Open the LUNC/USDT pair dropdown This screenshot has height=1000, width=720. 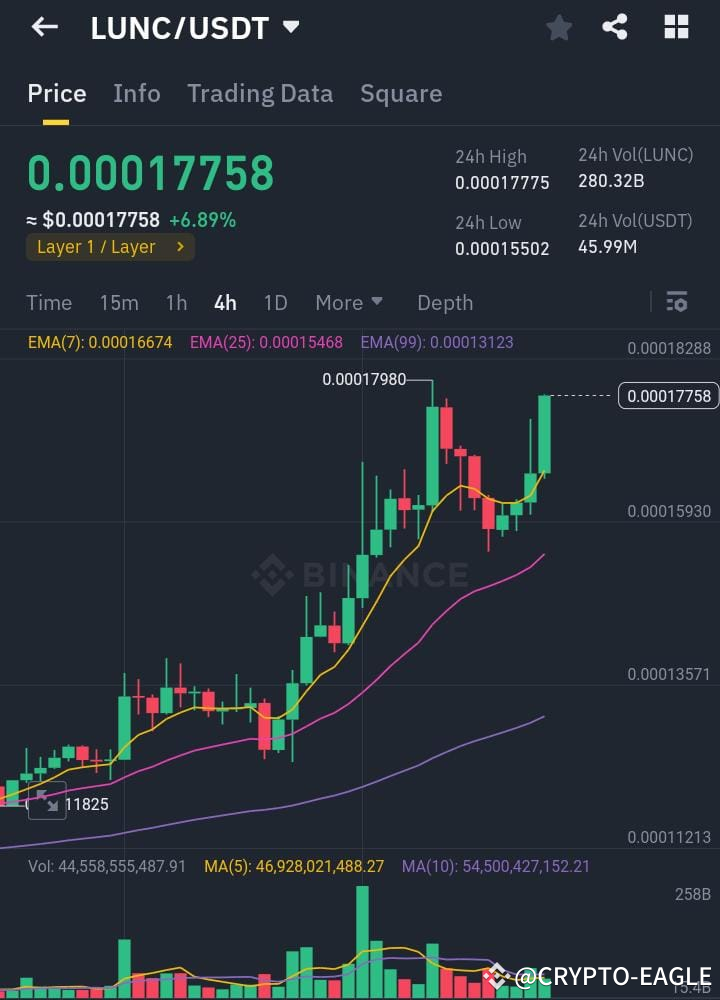pyautogui.click(x=291, y=27)
